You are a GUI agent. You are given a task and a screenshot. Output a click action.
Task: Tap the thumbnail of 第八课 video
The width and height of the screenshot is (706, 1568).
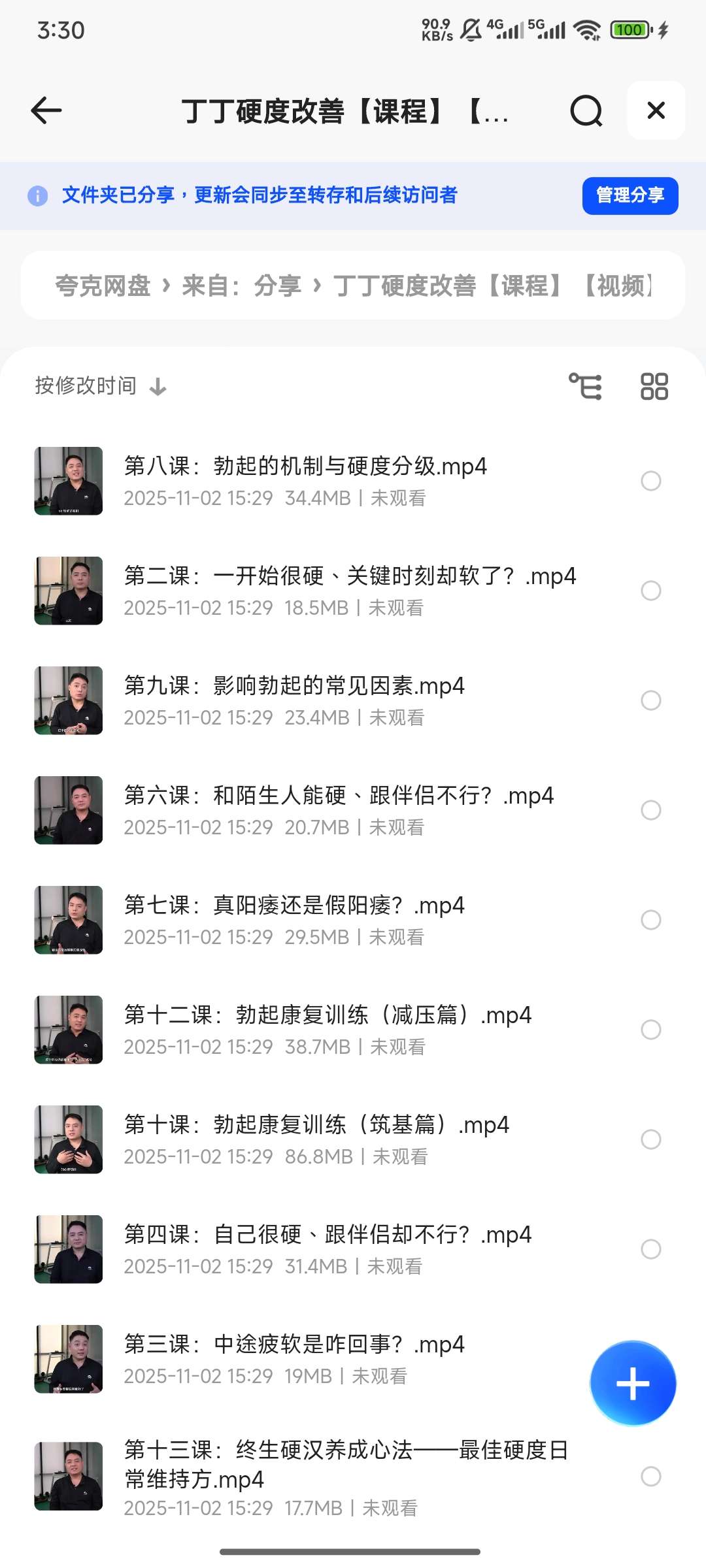[x=68, y=481]
